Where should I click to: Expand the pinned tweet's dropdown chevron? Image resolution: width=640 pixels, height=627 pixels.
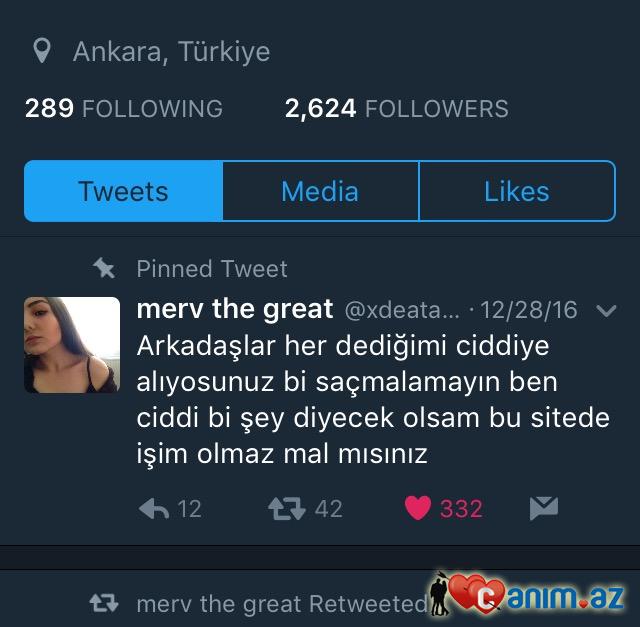click(605, 310)
